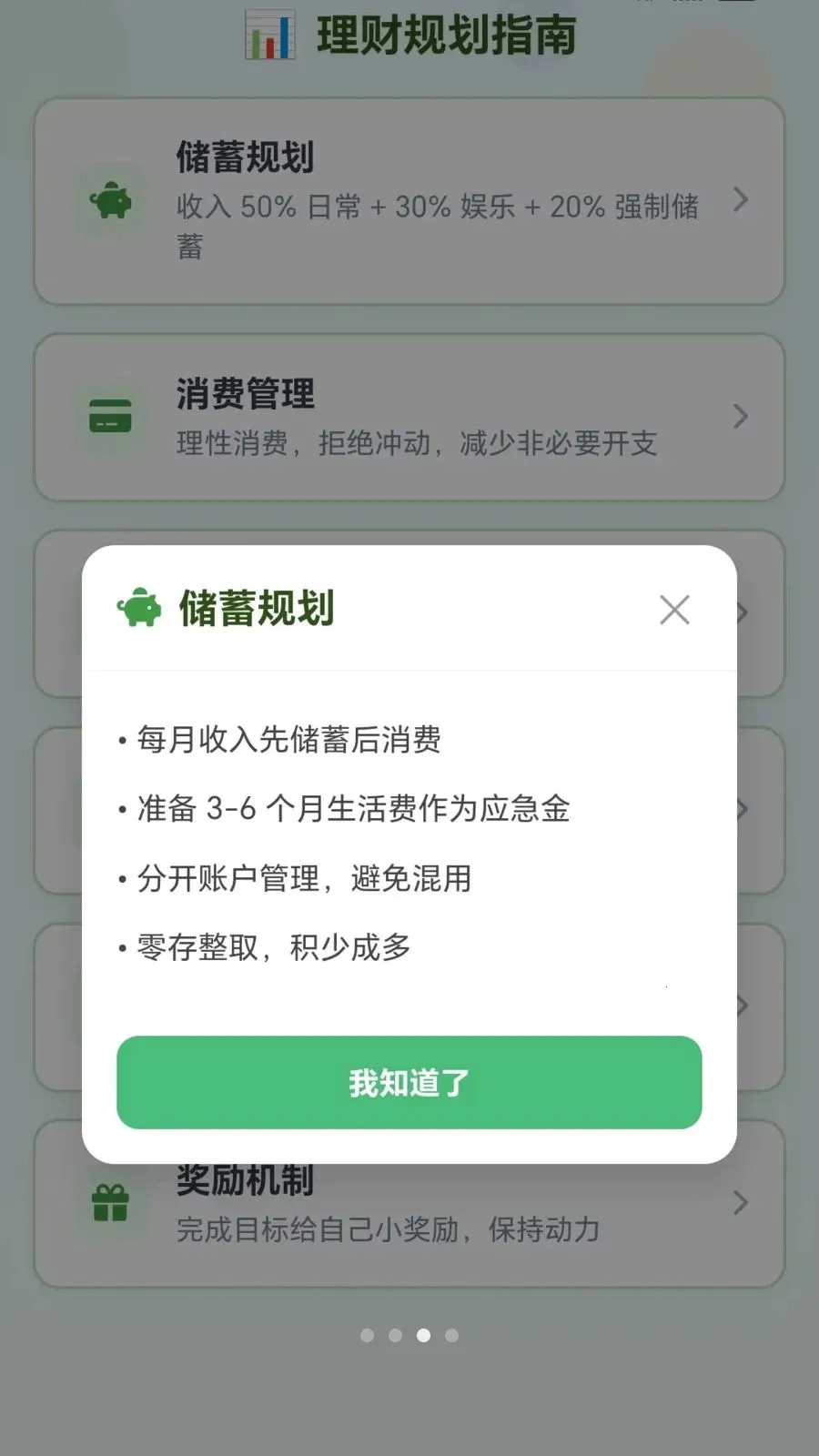Click the bar chart icon beside 理财规划指南 title
Screen dimensions: 819x1456
coord(270,36)
